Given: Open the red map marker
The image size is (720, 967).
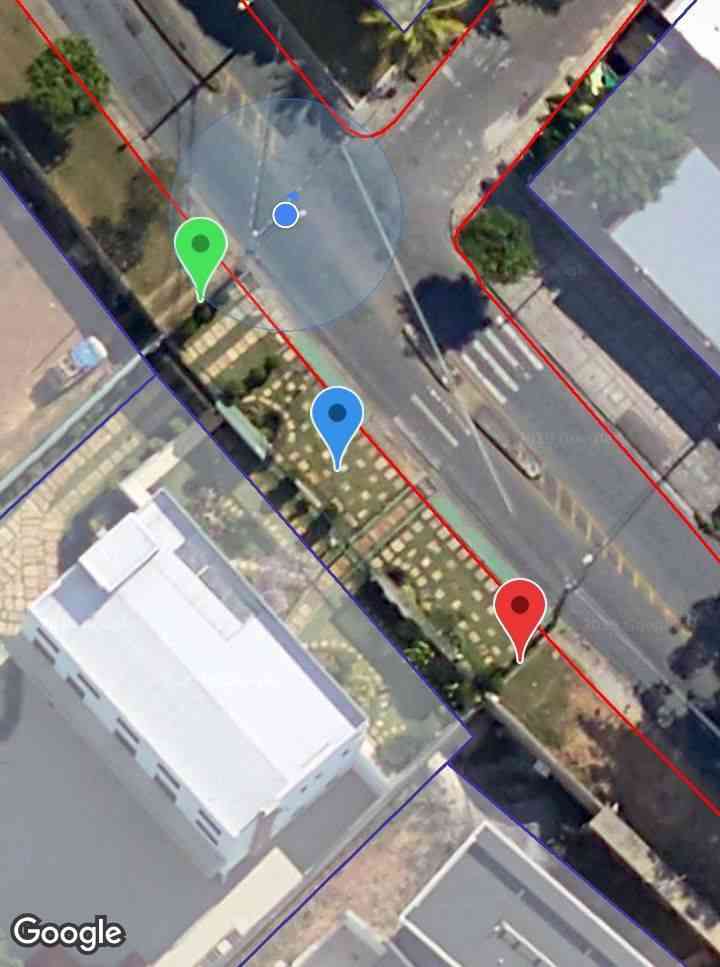Looking at the screenshot, I should 520,607.
